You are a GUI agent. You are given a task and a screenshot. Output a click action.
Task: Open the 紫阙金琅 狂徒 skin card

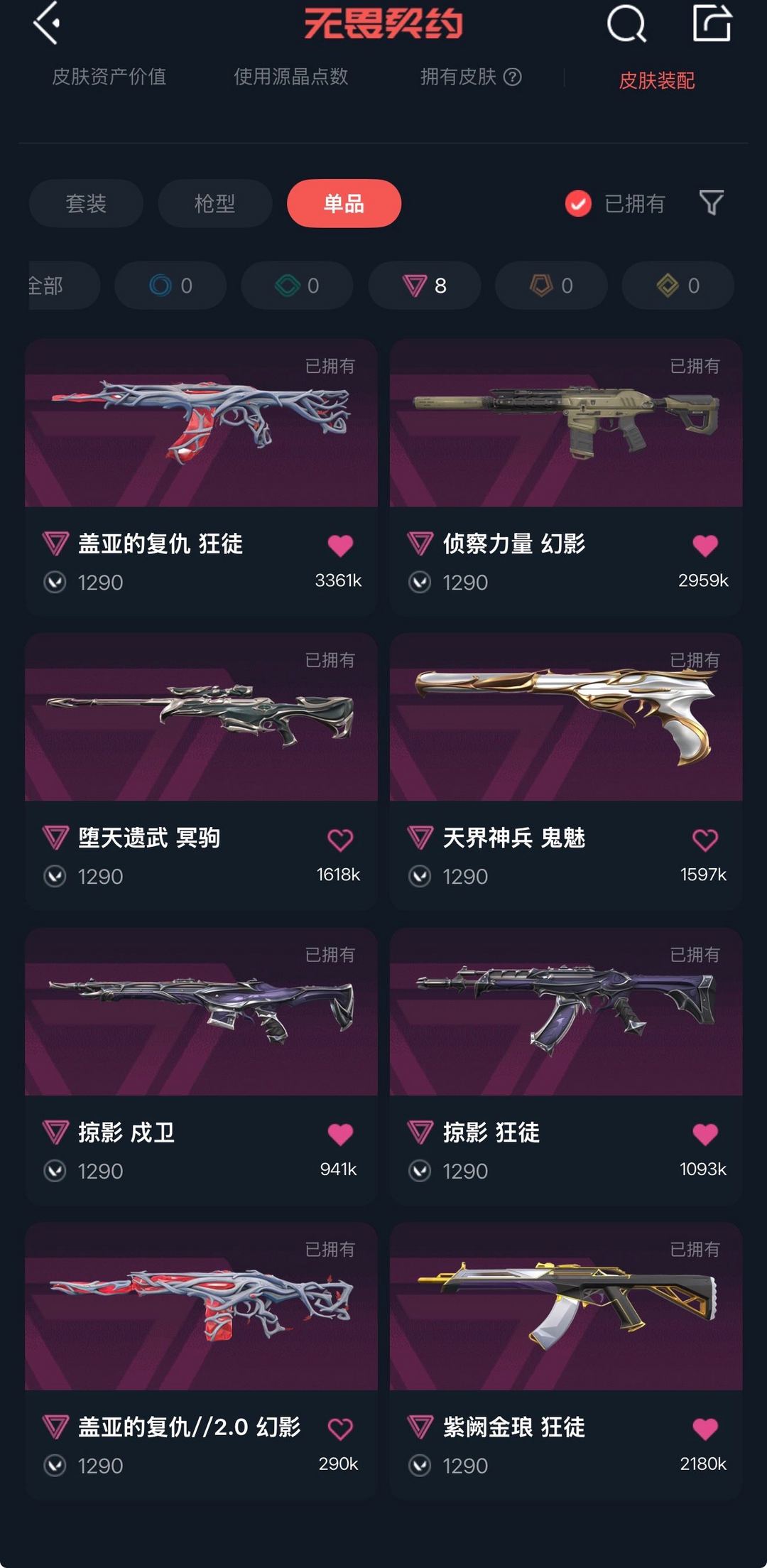pyautogui.click(x=566, y=1361)
